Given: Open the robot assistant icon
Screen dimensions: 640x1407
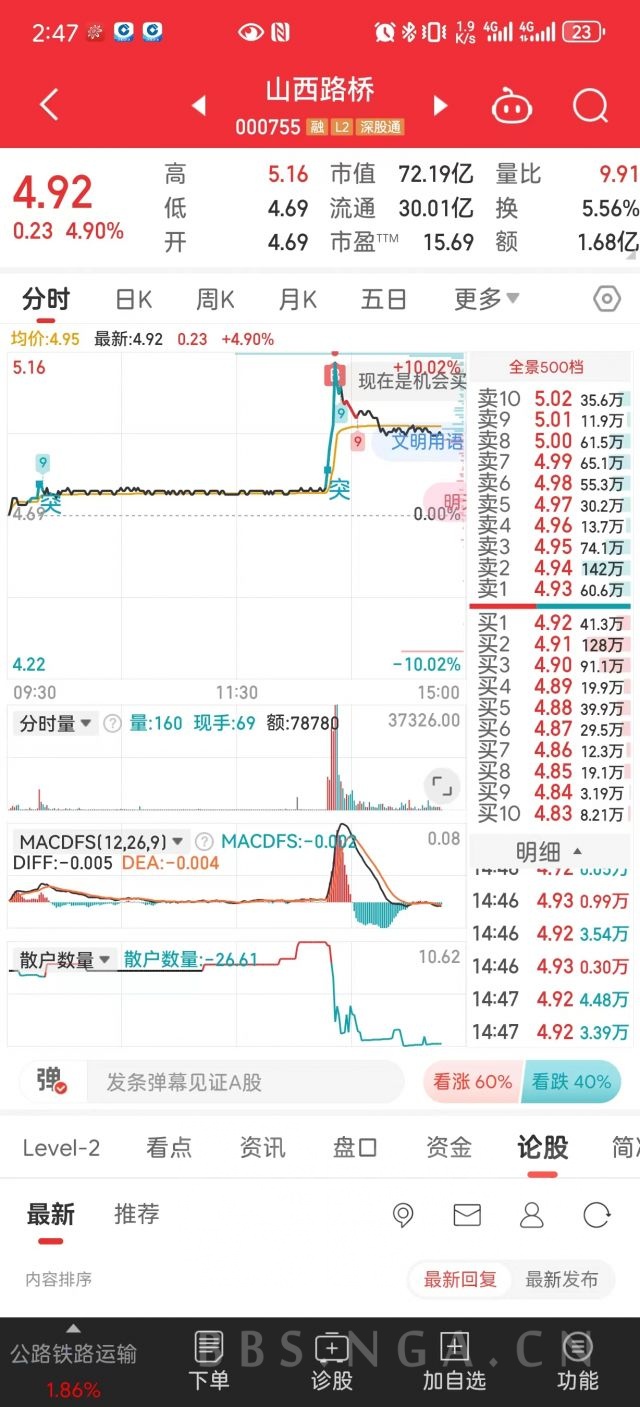Looking at the screenshot, I should point(512,105).
